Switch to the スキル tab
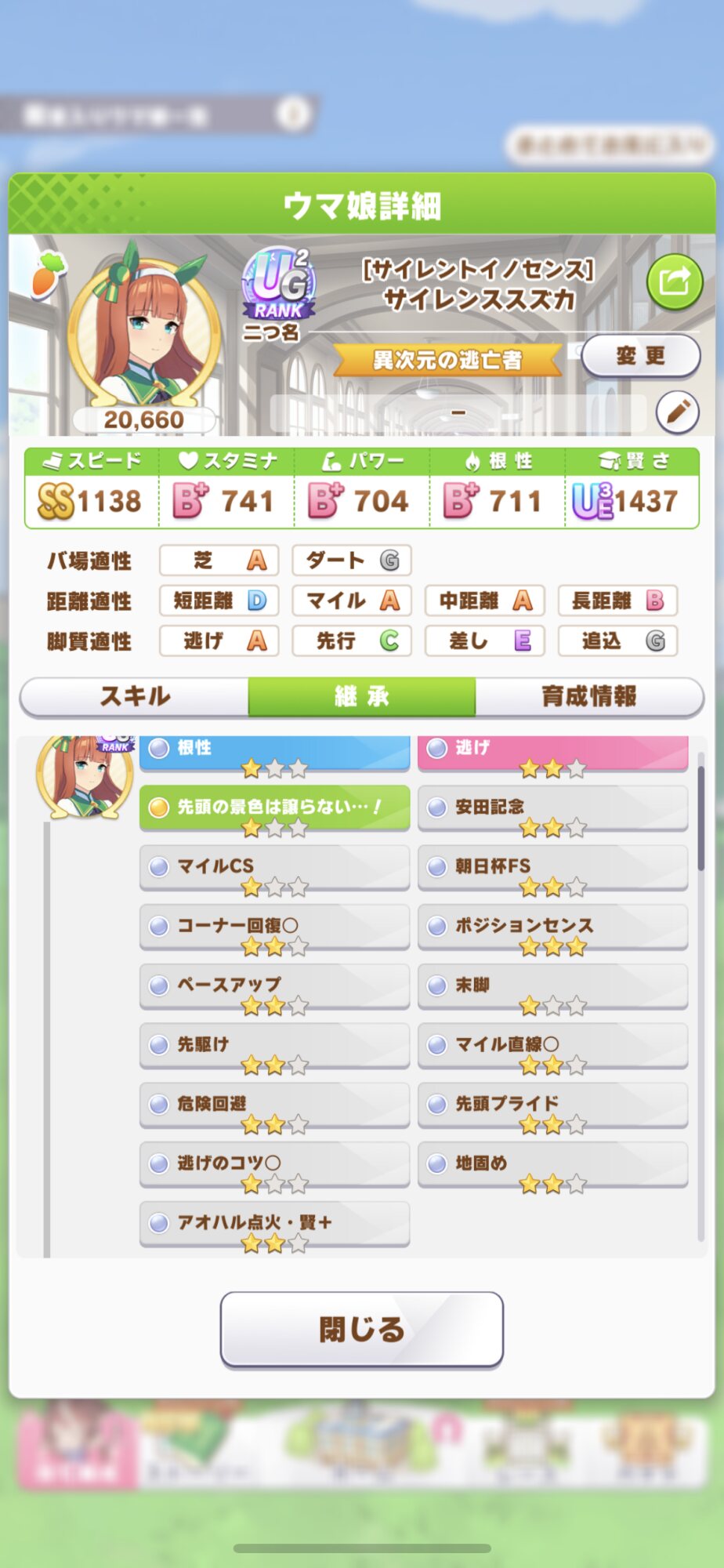The image size is (724, 1568). pyautogui.click(x=135, y=696)
